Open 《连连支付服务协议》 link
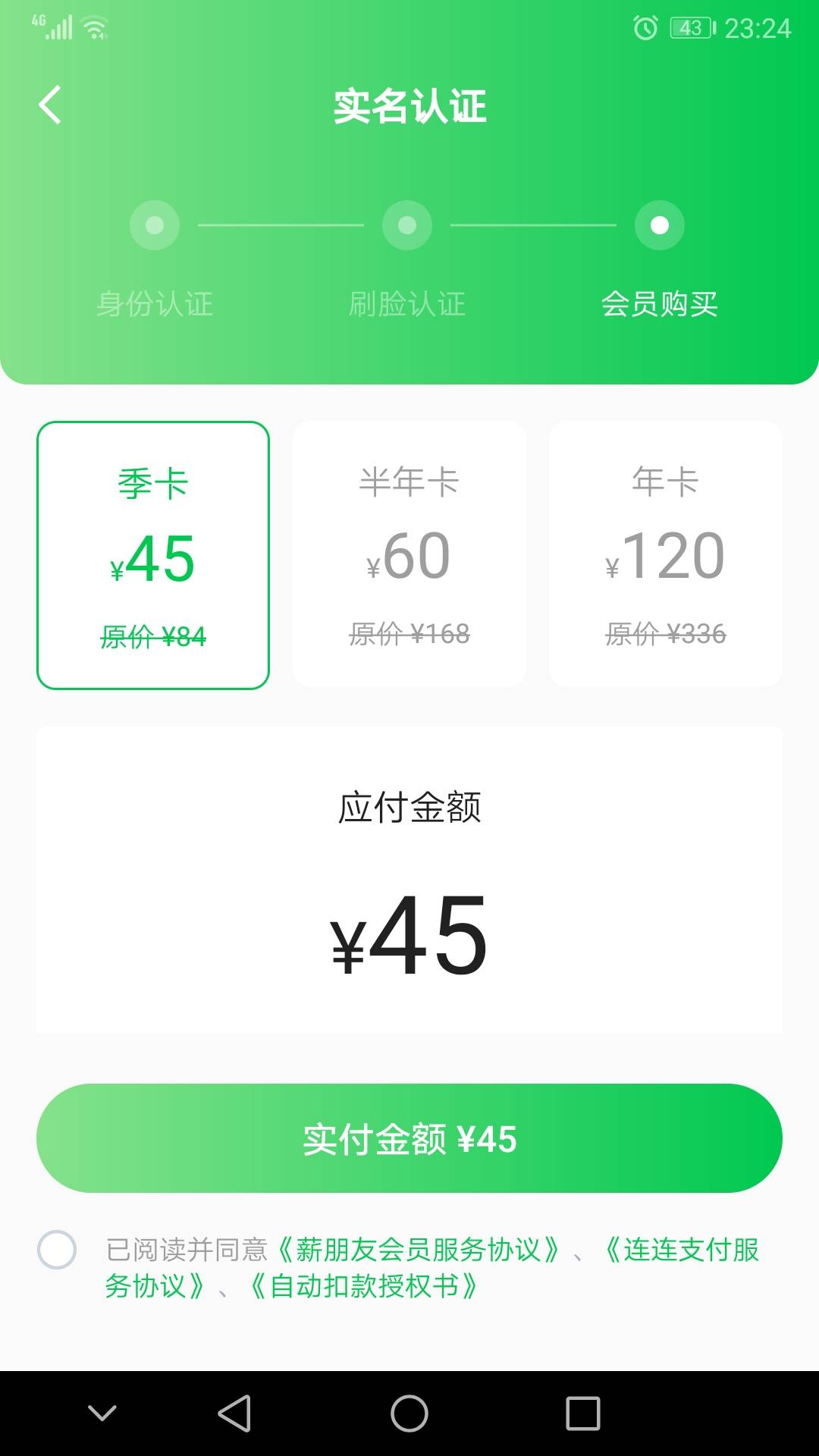 tap(681, 1250)
